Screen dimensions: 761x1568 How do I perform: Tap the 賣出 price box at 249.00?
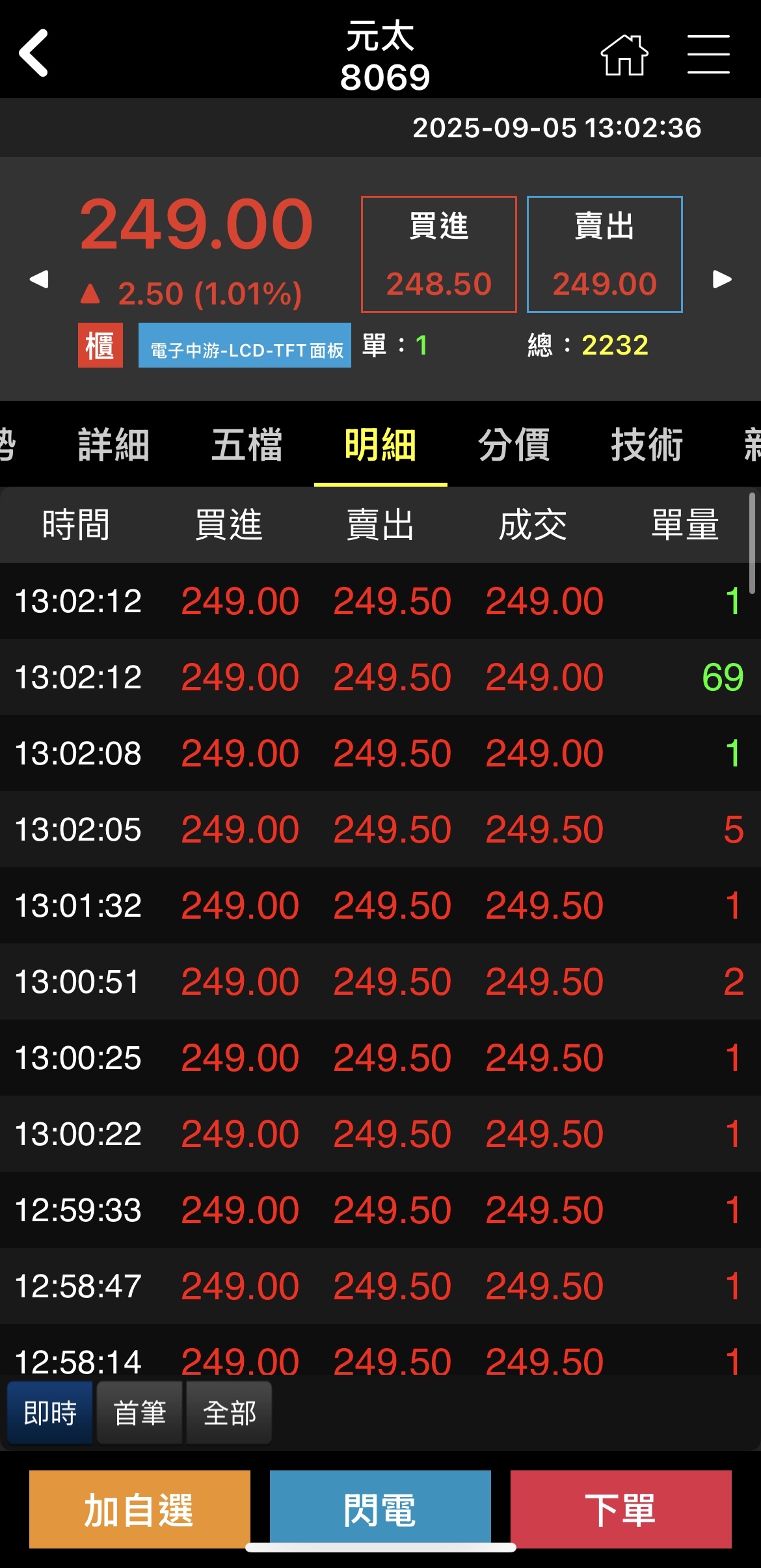tap(604, 254)
